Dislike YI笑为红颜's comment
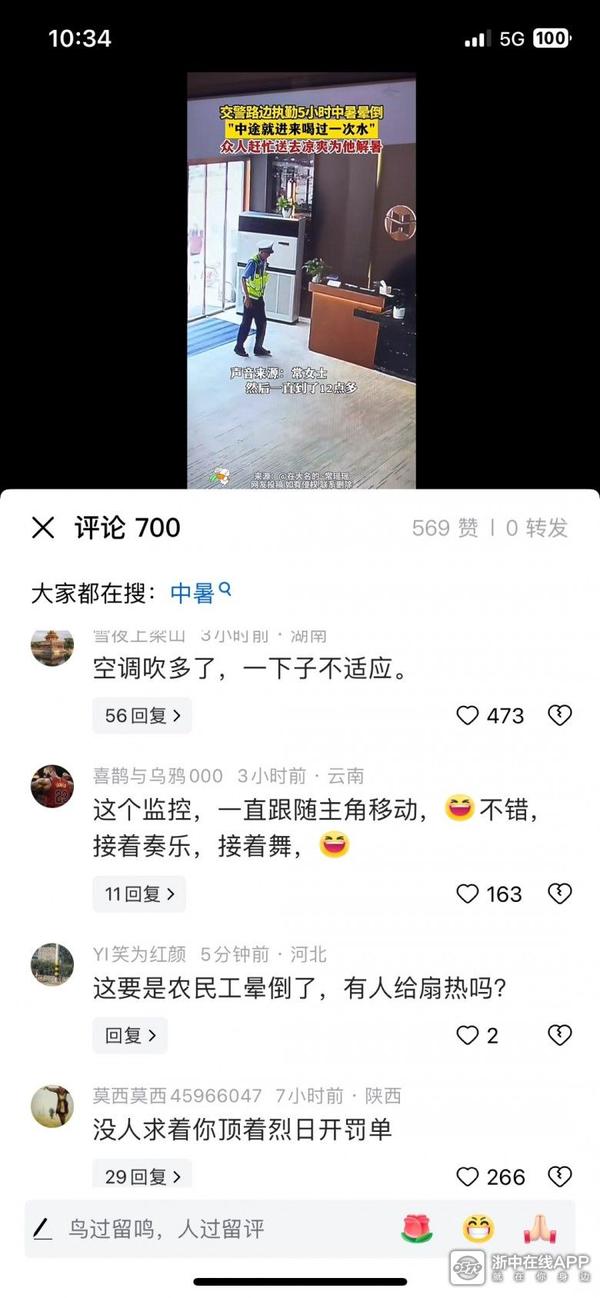This screenshot has height=1298, width=600. coord(559,1036)
